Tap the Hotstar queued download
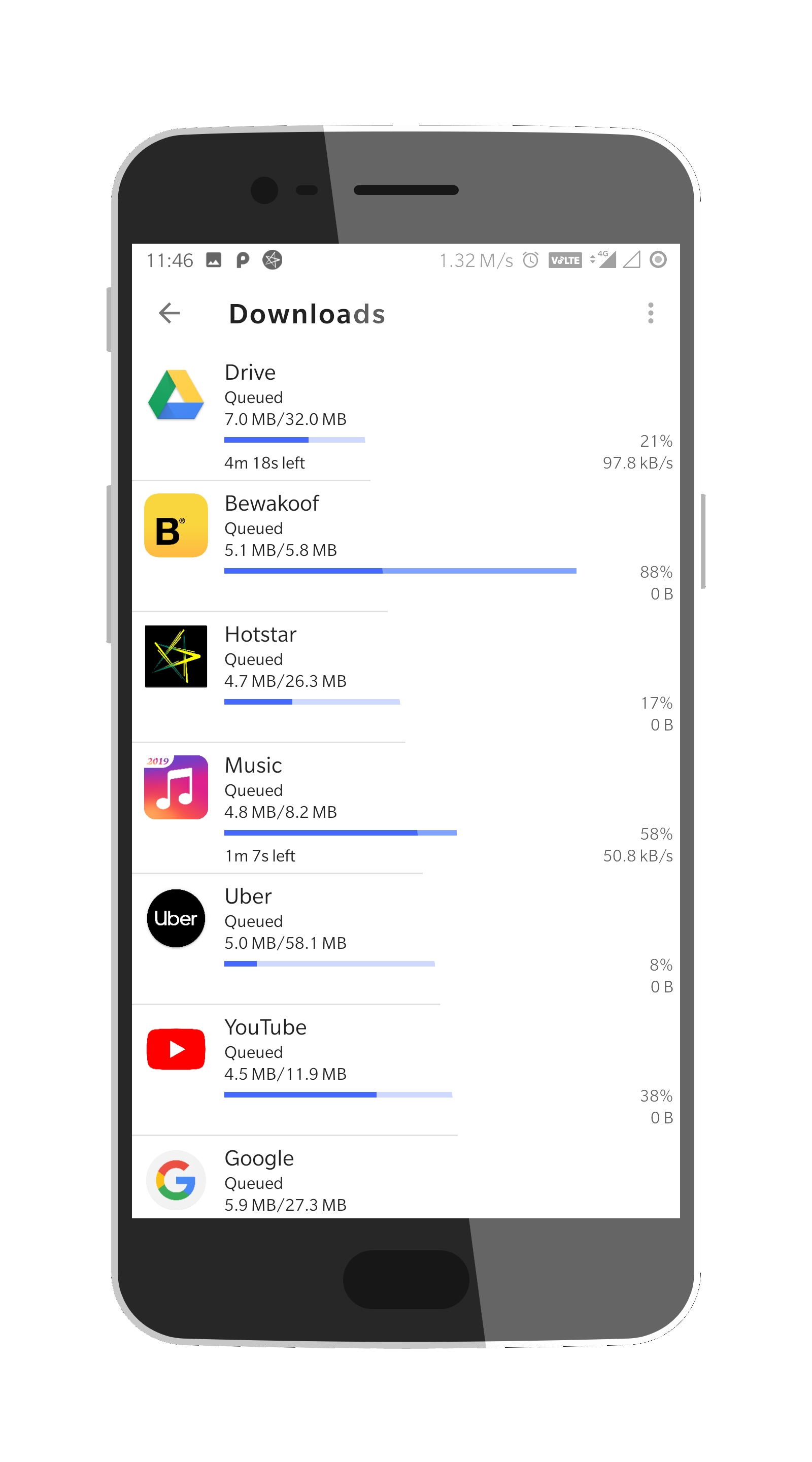812x1462 pixels. click(405, 678)
